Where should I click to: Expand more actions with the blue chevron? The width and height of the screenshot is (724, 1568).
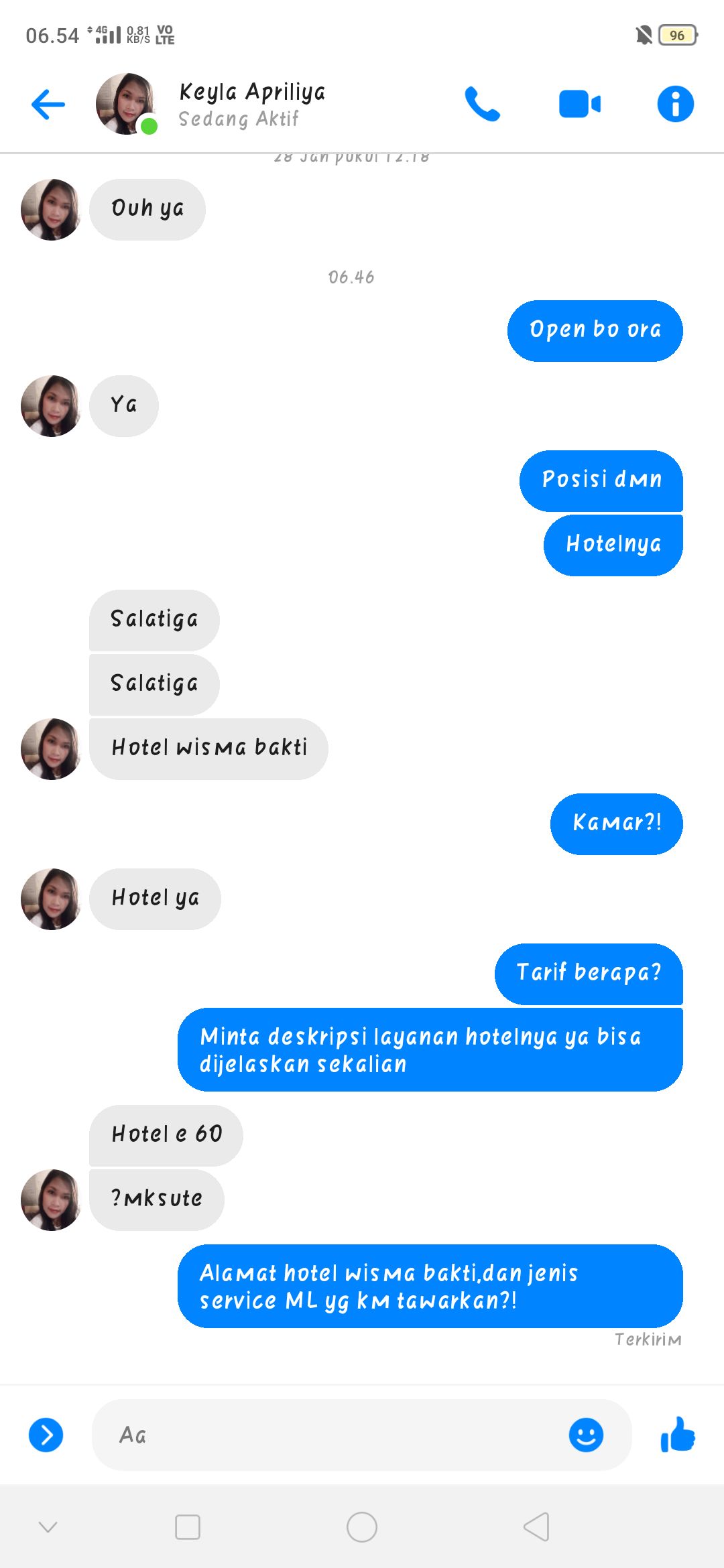click(x=46, y=1435)
